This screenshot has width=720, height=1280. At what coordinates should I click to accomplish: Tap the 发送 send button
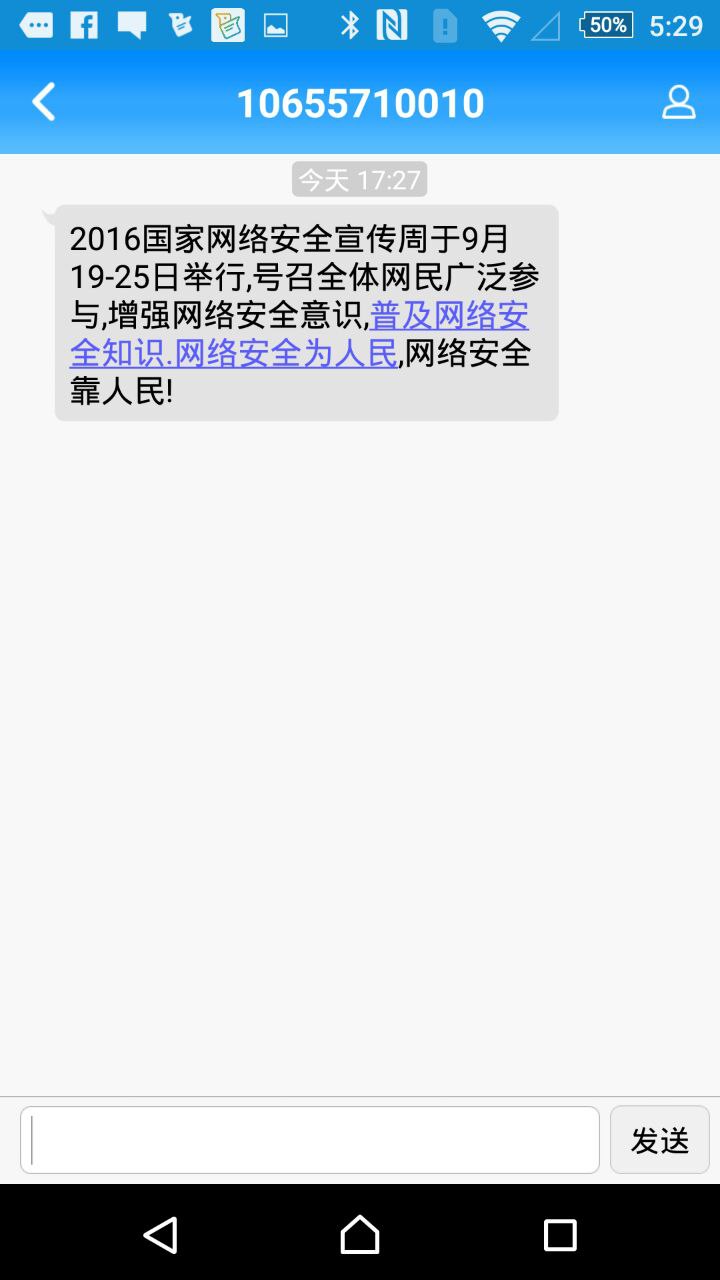[x=660, y=1140]
